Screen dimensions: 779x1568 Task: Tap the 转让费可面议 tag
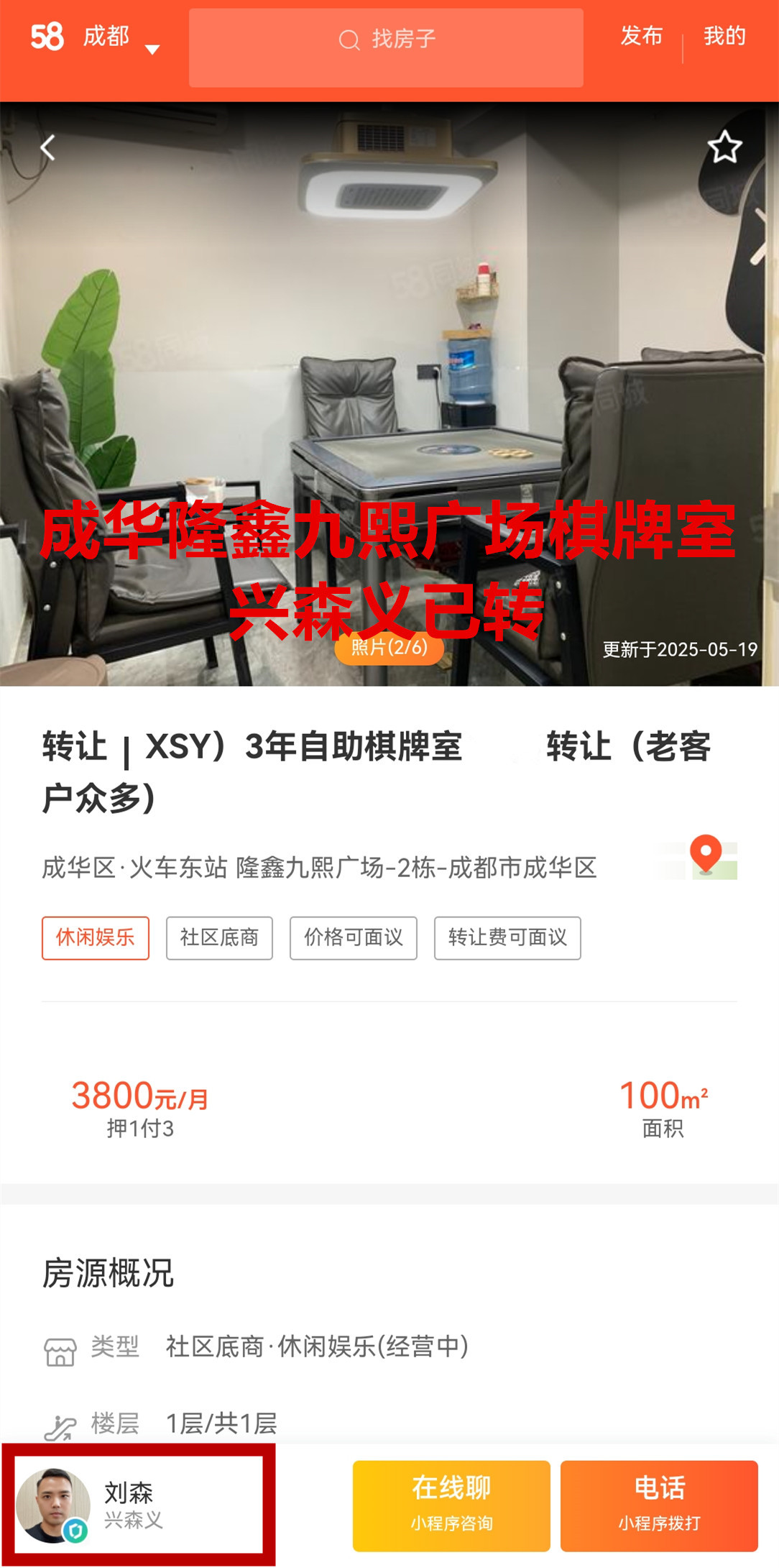507,937
